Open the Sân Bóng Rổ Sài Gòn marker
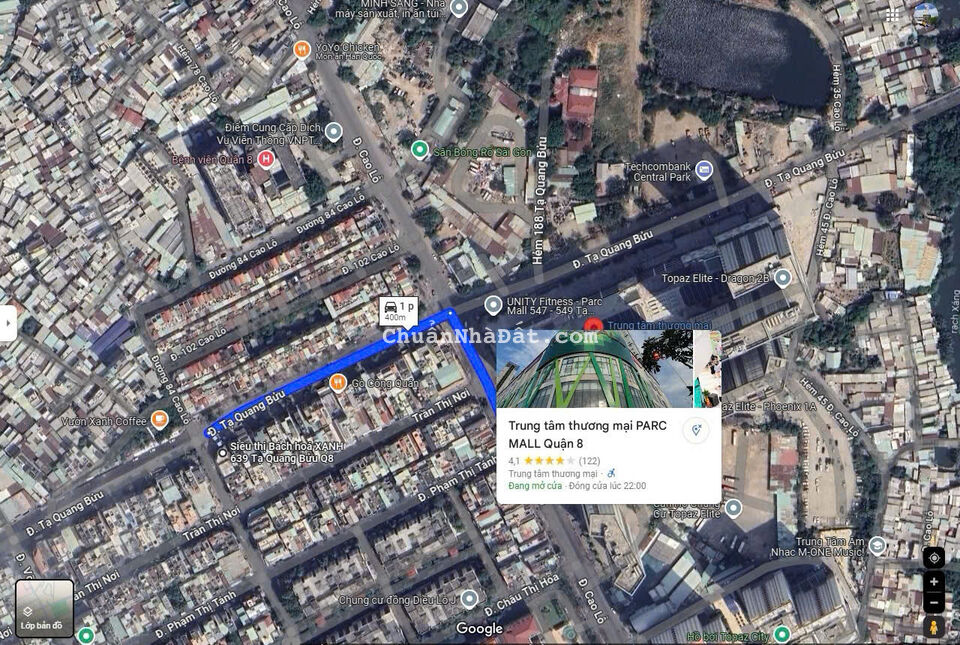Screen dimensions: 960x645 419,150
